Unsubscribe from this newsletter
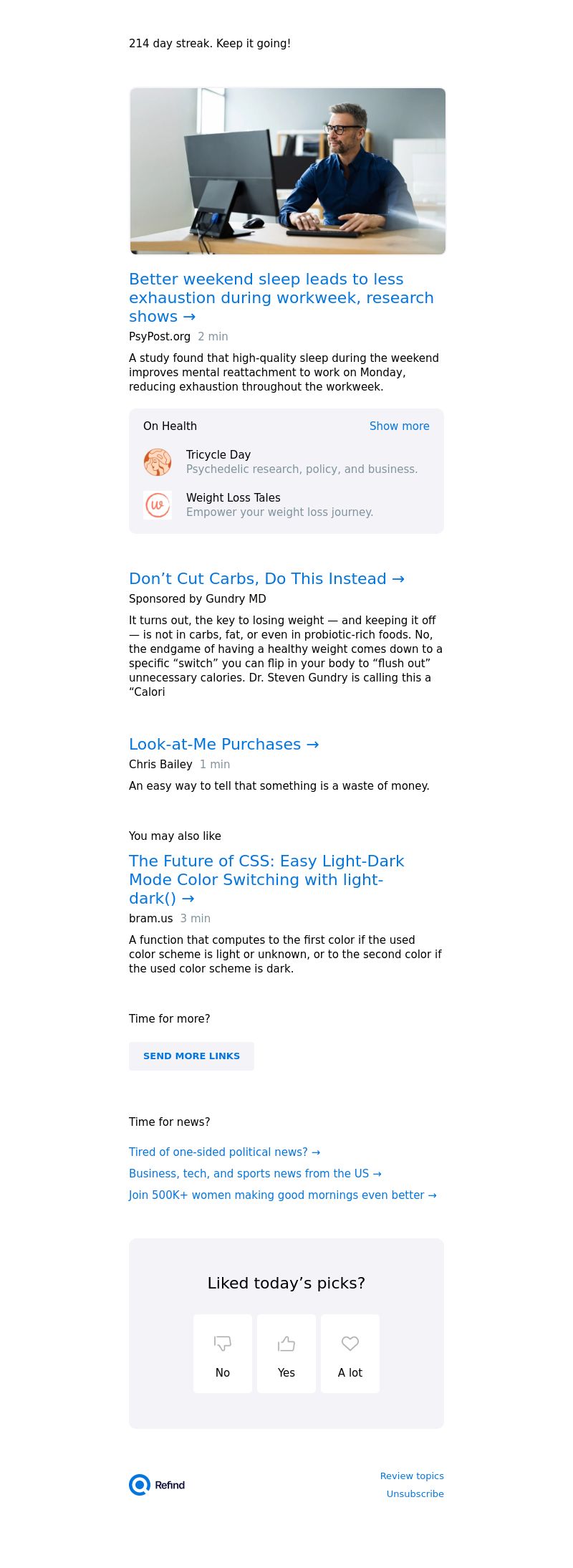This screenshot has width=573, height=1568. (x=415, y=1493)
